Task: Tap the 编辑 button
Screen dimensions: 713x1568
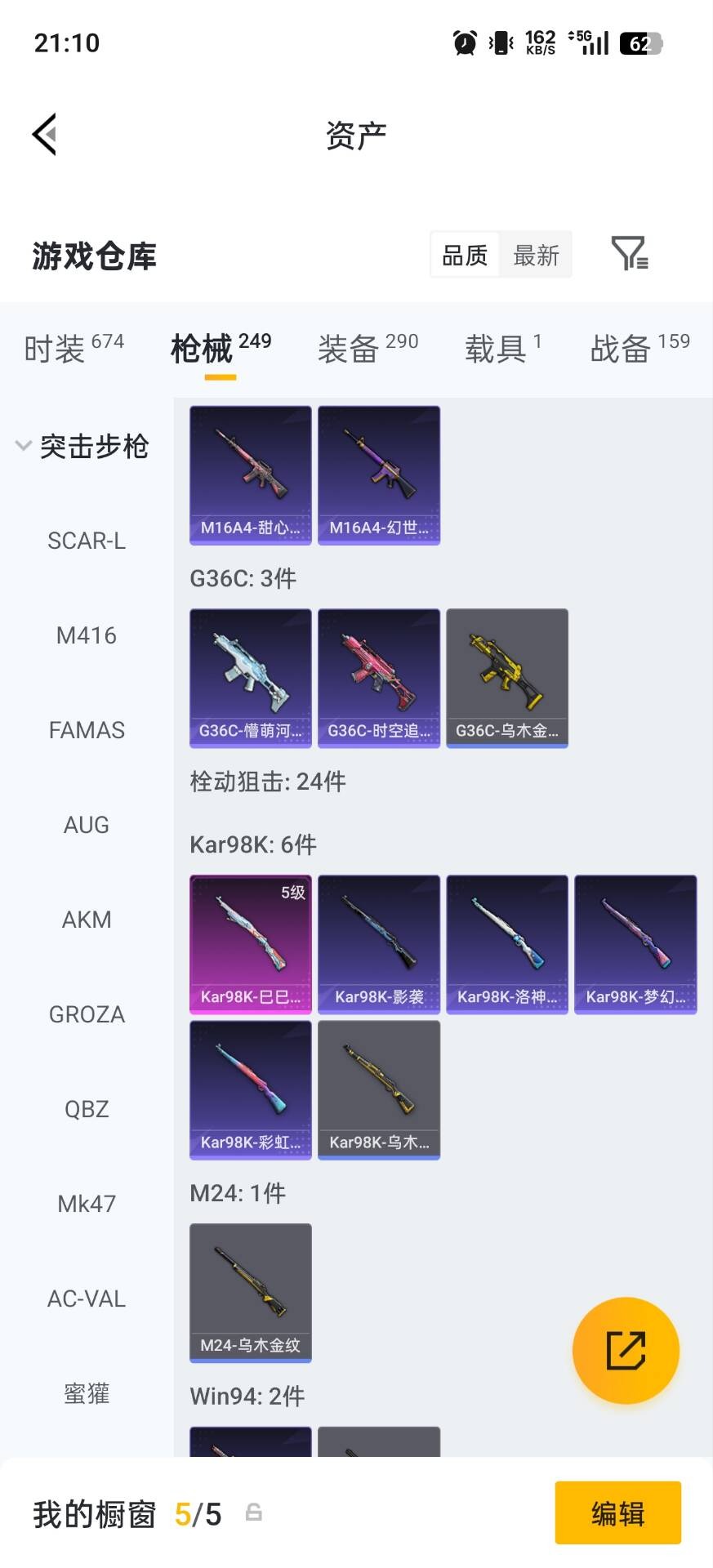Action: (x=617, y=1513)
